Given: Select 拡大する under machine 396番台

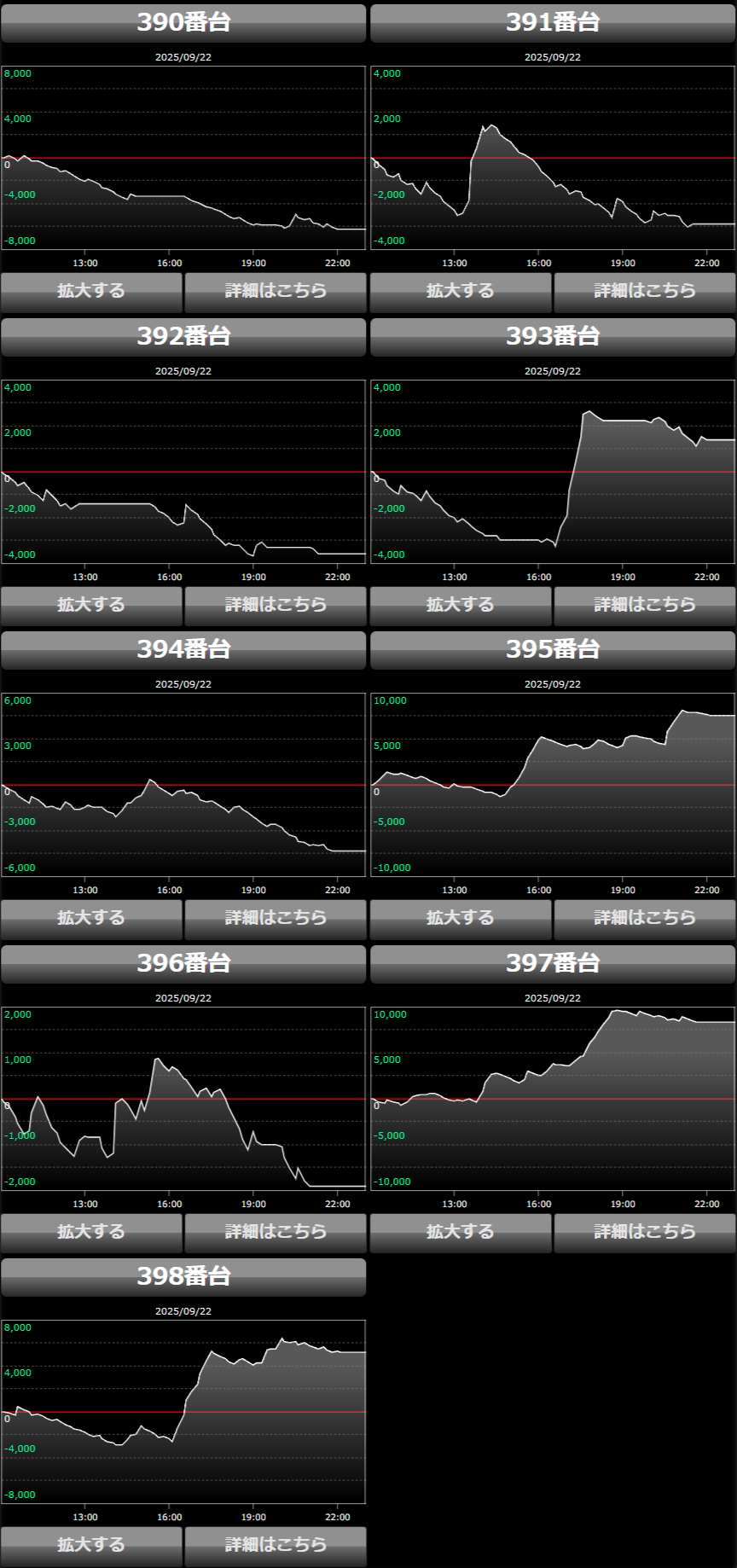Looking at the screenshot, I should [x=91, y=1233].
